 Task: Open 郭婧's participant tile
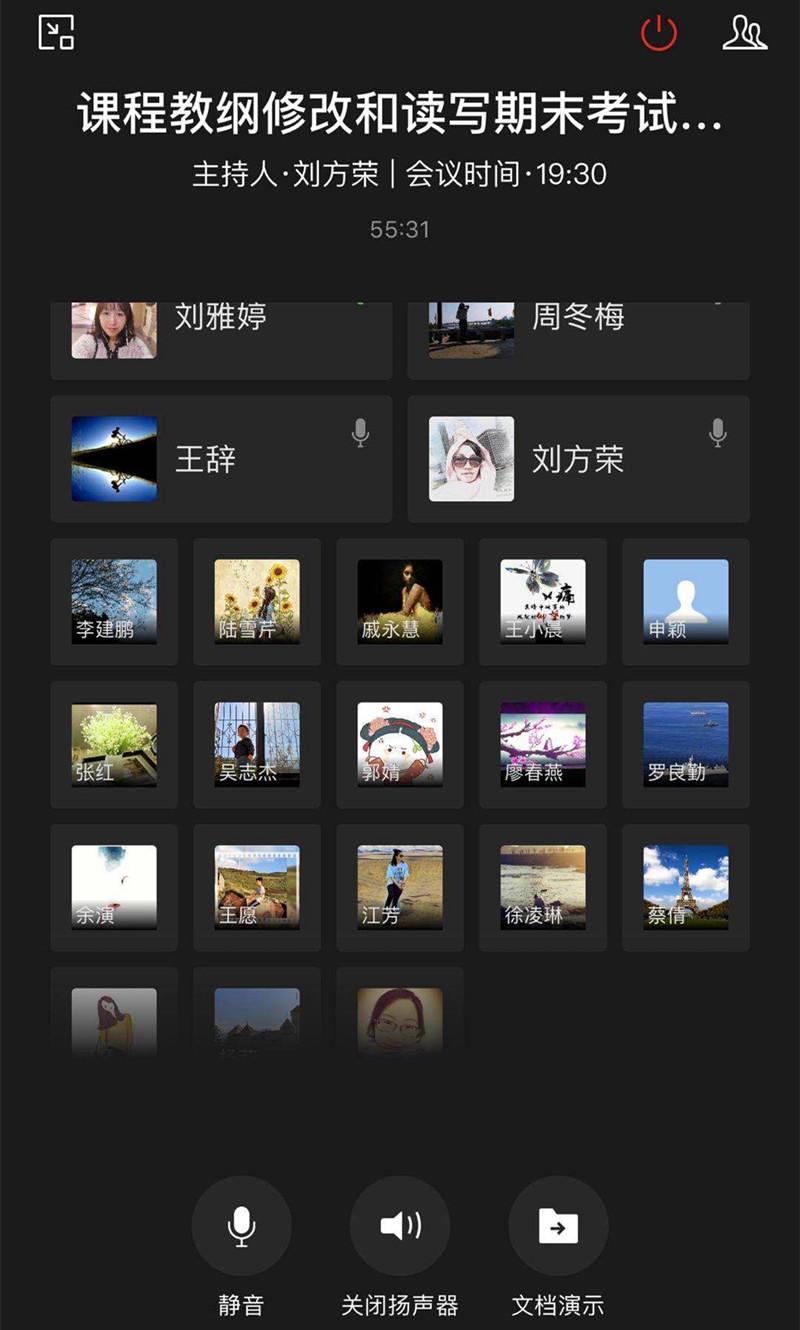click(x=400, y=744)
